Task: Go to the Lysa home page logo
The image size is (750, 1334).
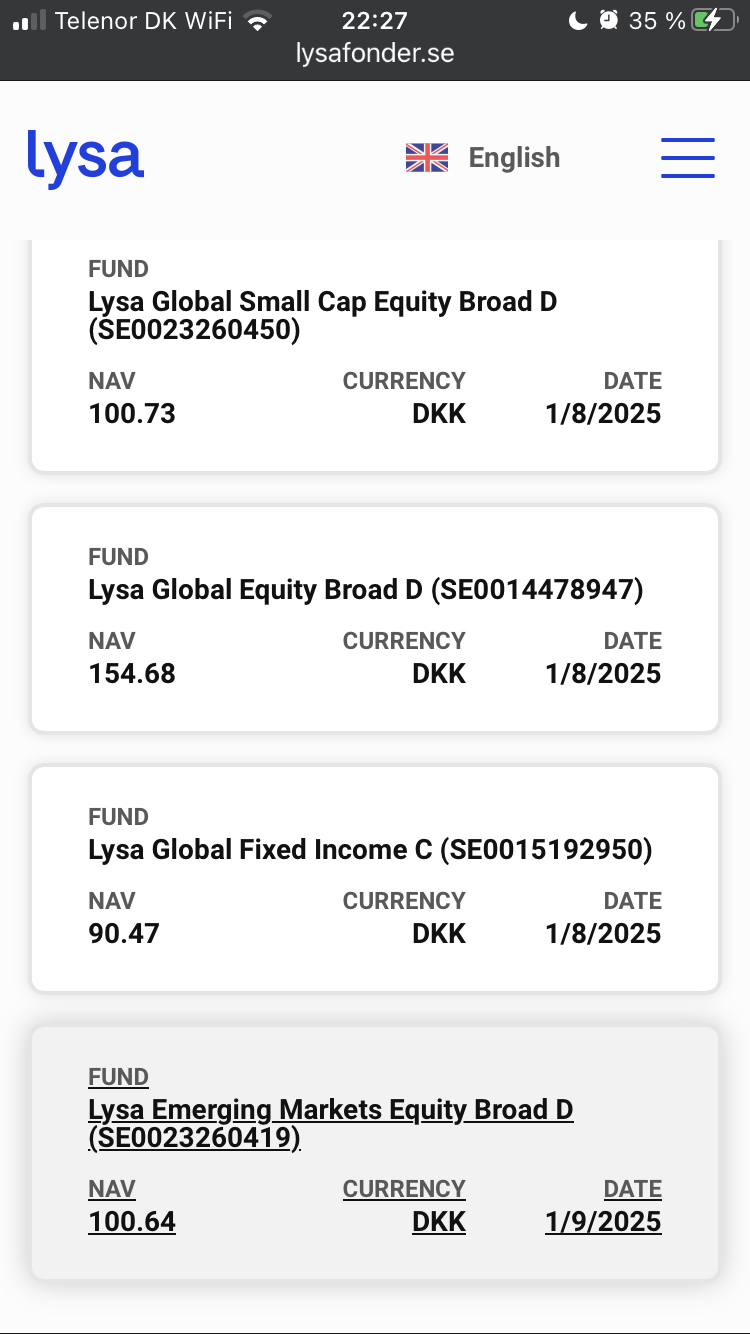Action: tap(86, 158)
